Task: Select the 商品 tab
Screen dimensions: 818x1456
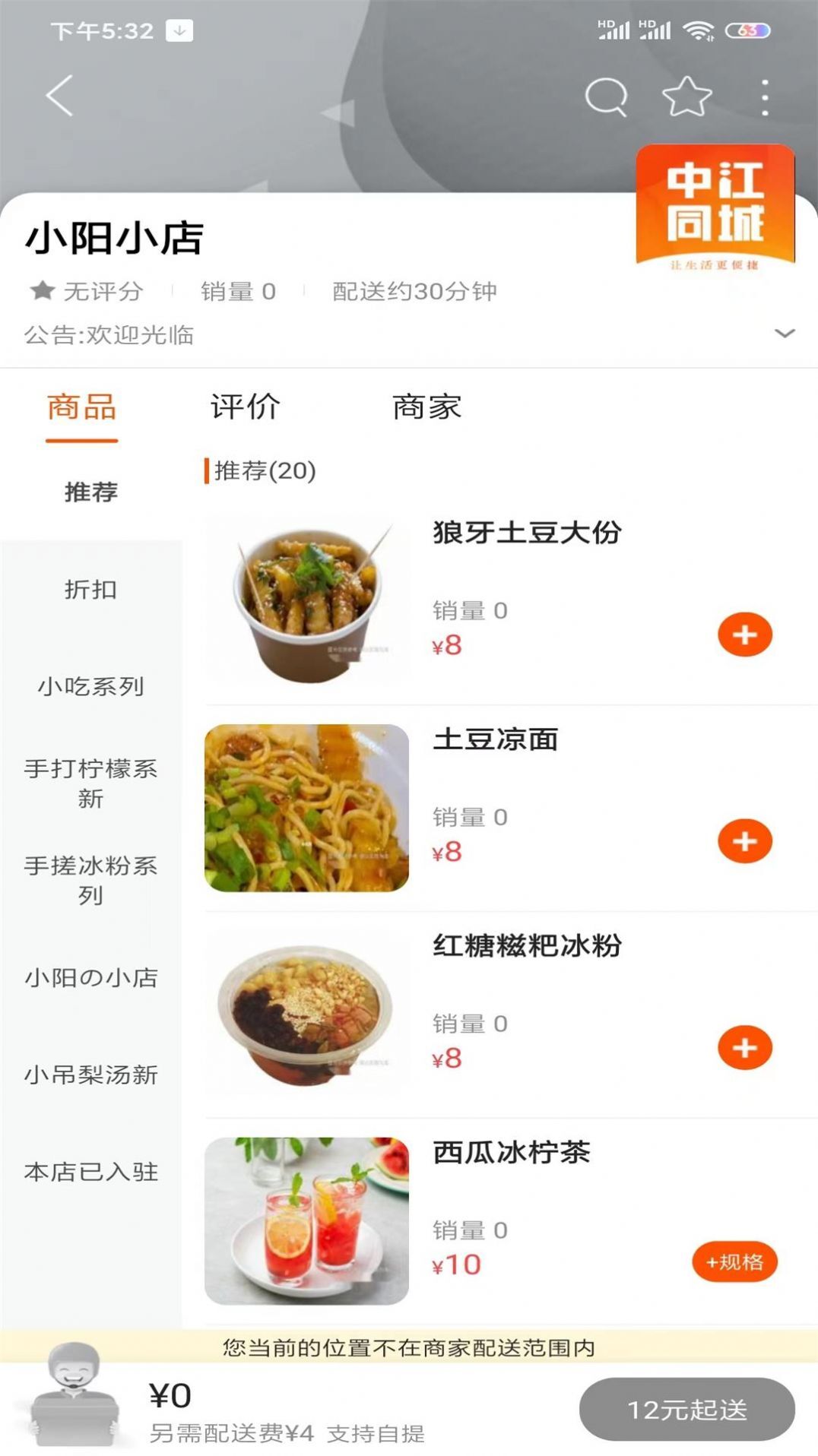Action: 81,407
